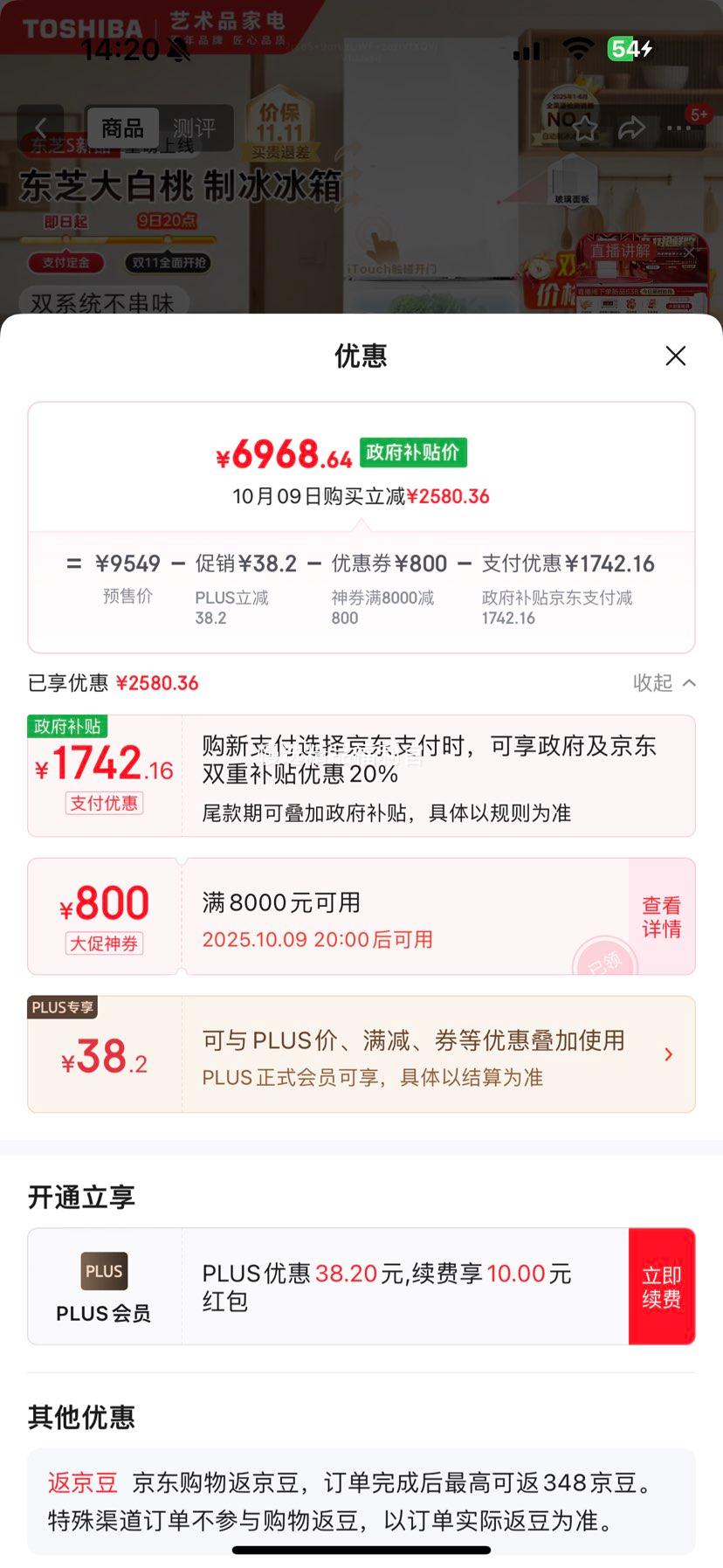
Task: Close the 优惠 discount sheet
Action: (675, 356)
